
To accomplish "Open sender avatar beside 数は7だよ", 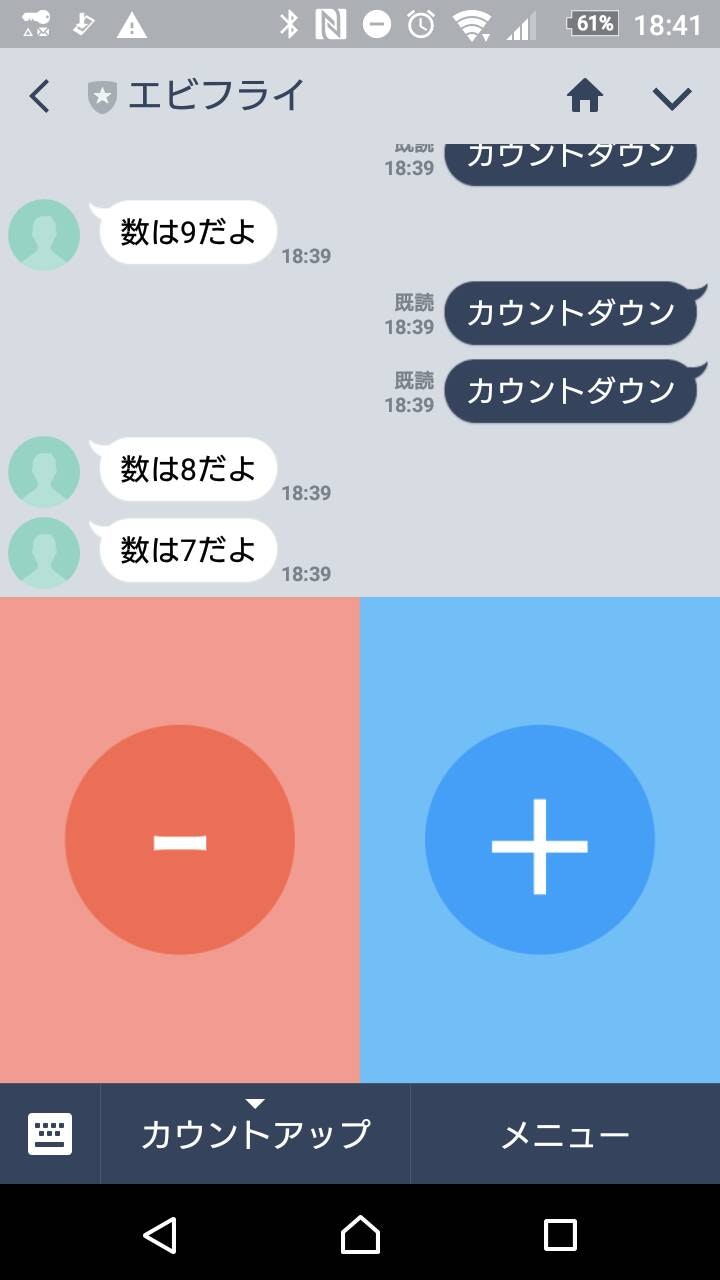I will 44,552.
